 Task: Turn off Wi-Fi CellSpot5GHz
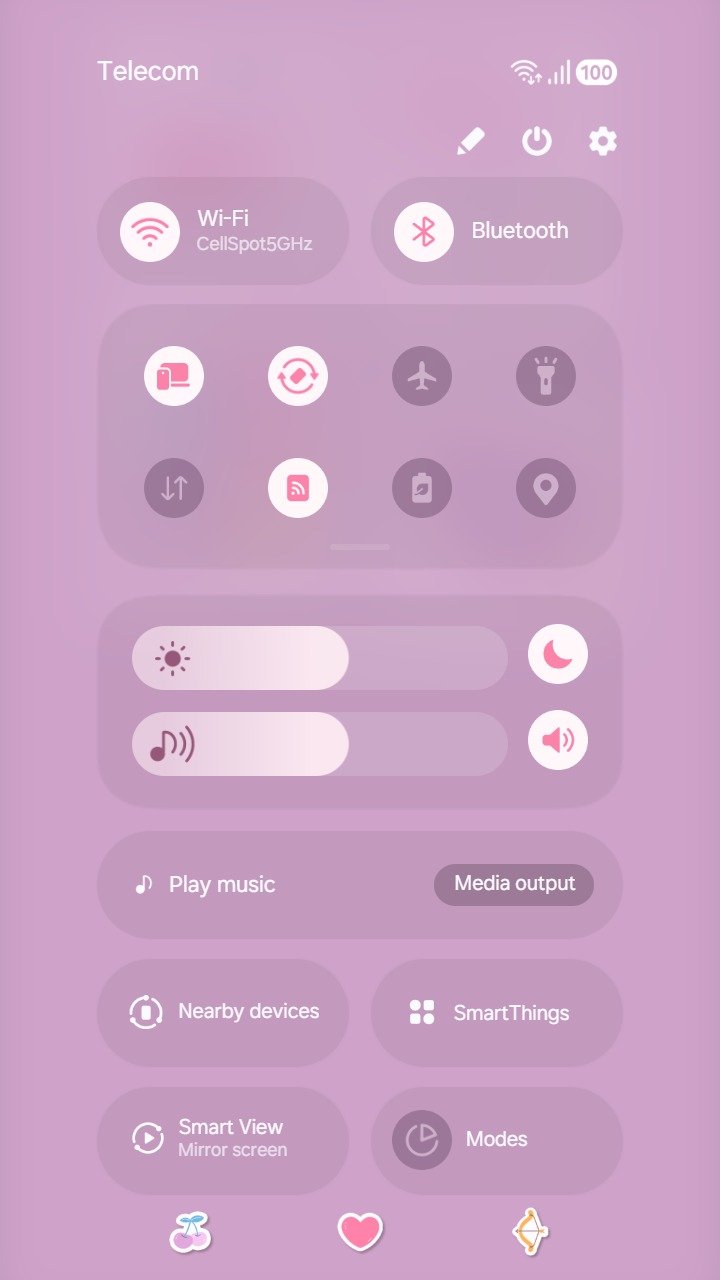(150, 231)
